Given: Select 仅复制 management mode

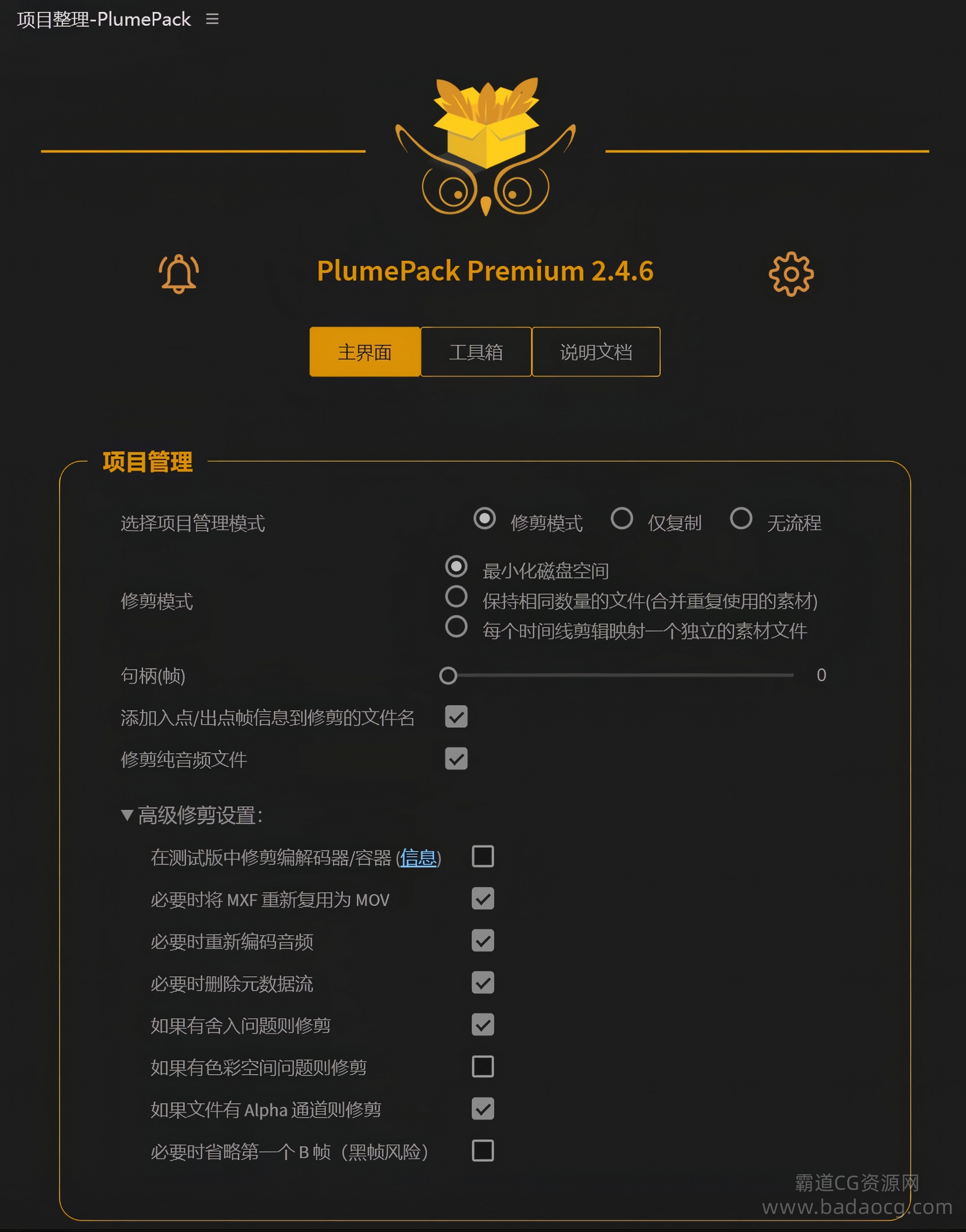Looking at the screenshot, I should pyautogui.click(x=621, y=519).
